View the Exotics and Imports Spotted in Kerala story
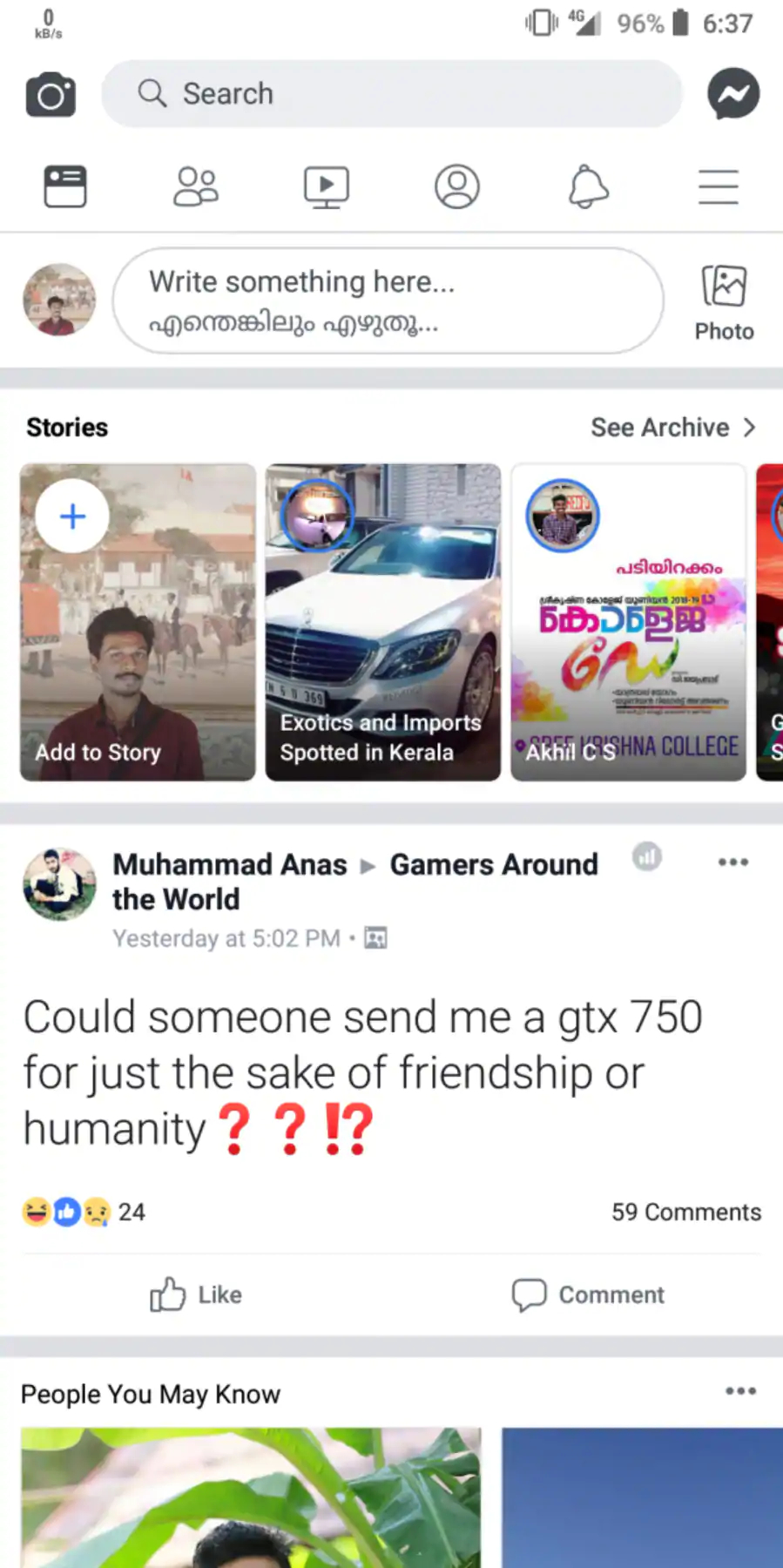This screenshot has width=783, height=1568. [x=383, y=622]
